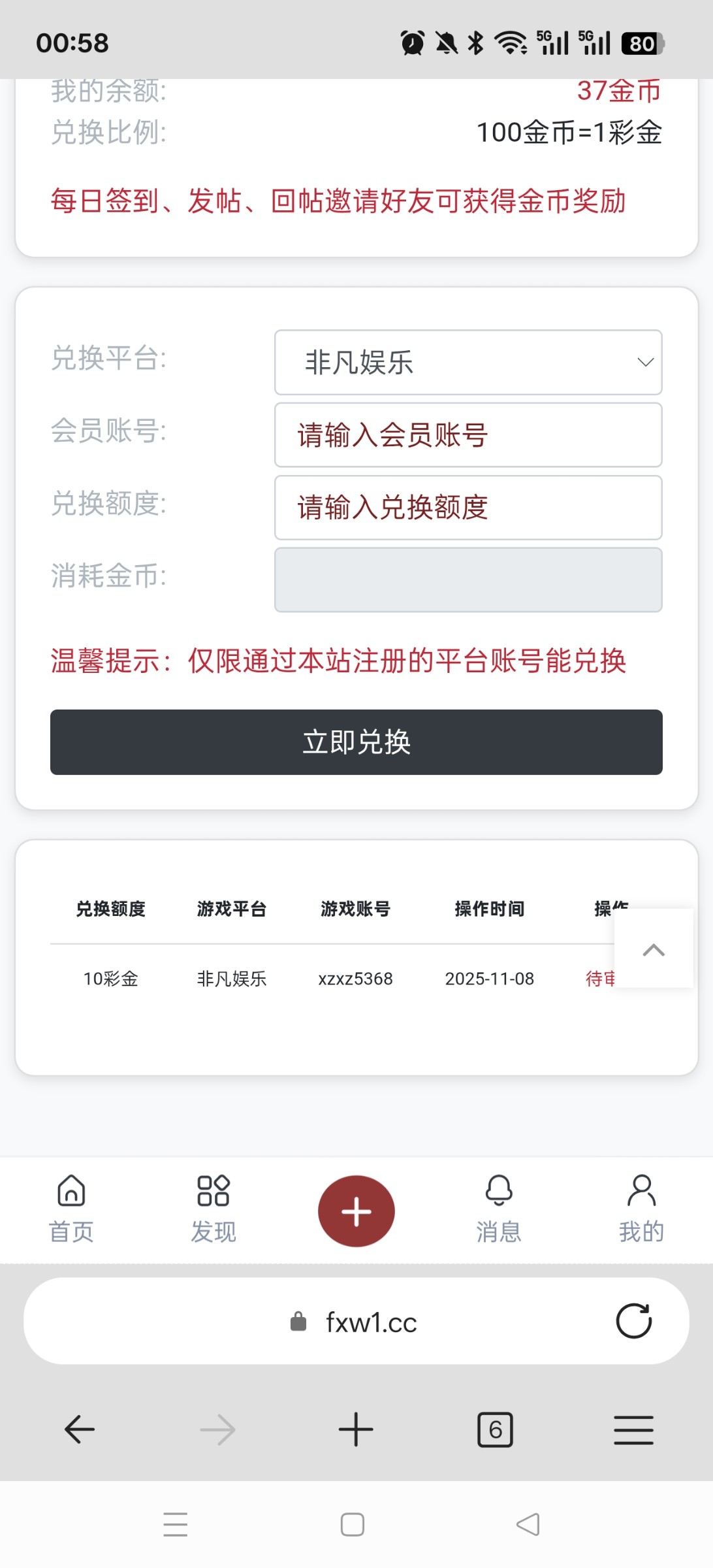The height and width of the screenshot is (1568, 713).
Task: Open the browser menu
Action: tap(633, 1429)
